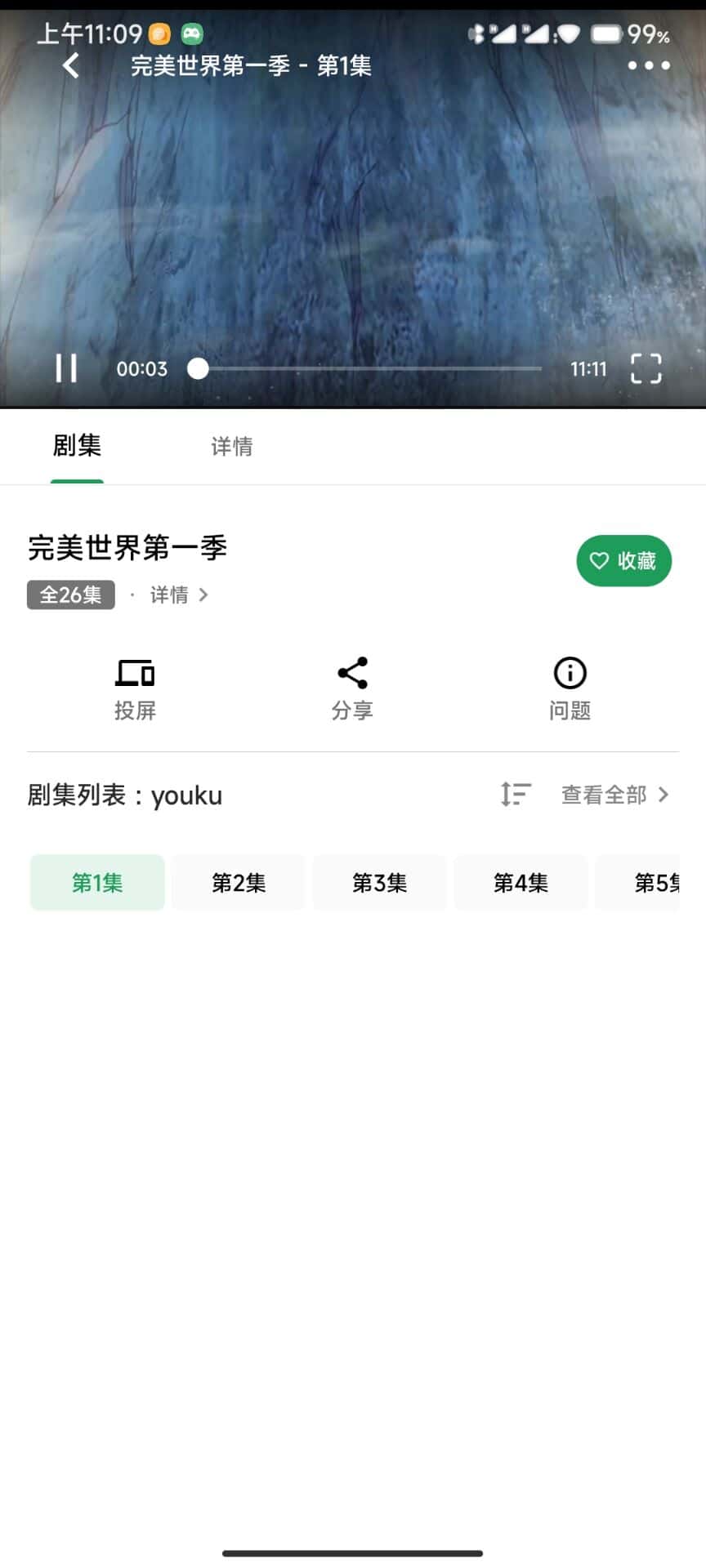Switch to the 详情 tab
Screen dimensions: 706x1568
click(232, 447)
